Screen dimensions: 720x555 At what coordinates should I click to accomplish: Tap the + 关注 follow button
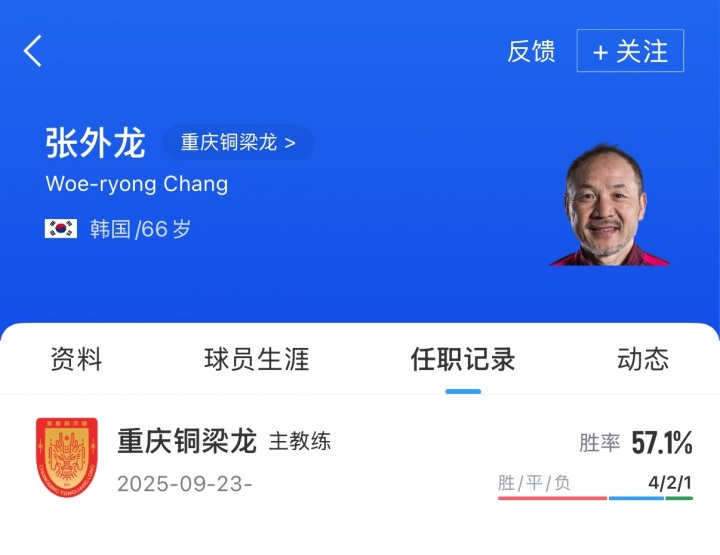pyautogui.click(x=630, y=52)
